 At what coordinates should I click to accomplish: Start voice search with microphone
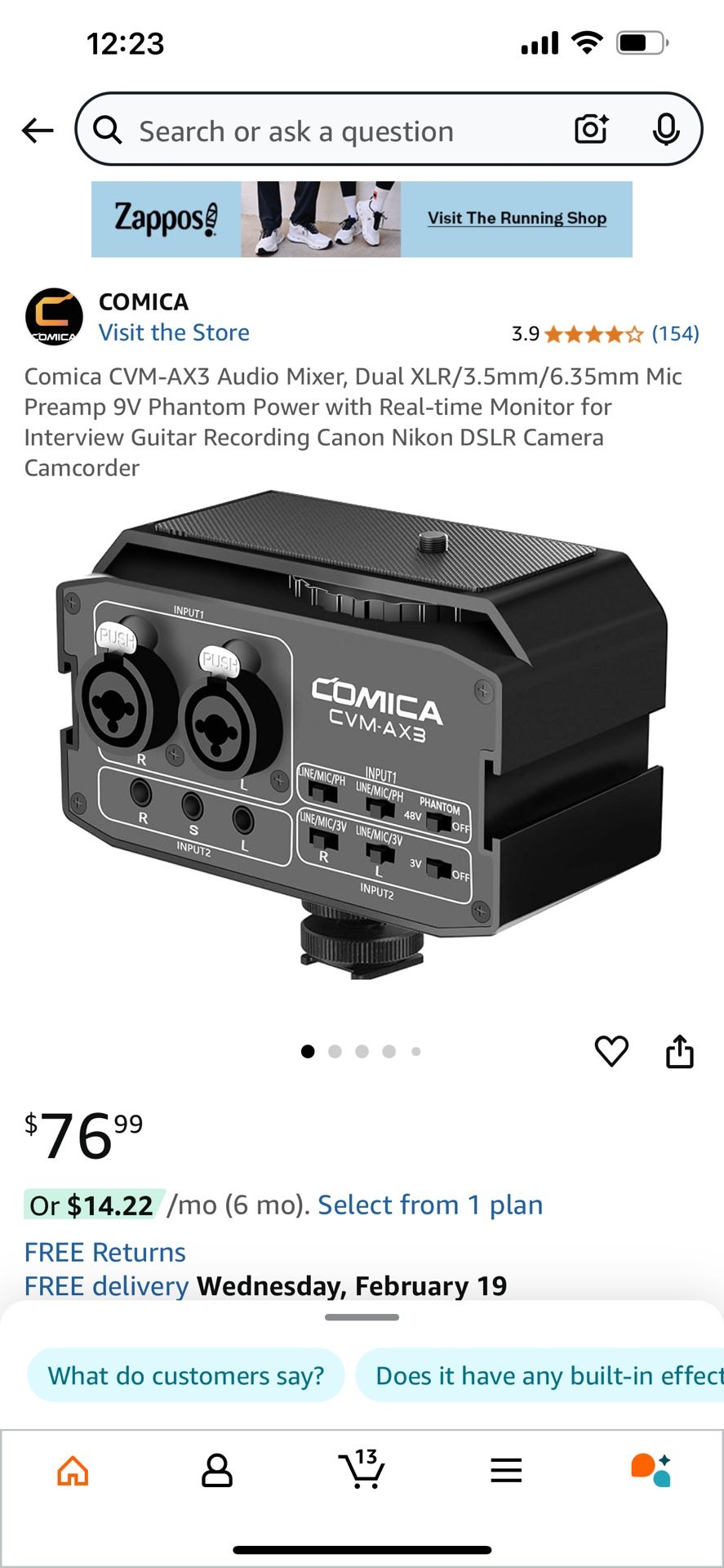pos(666,130)
